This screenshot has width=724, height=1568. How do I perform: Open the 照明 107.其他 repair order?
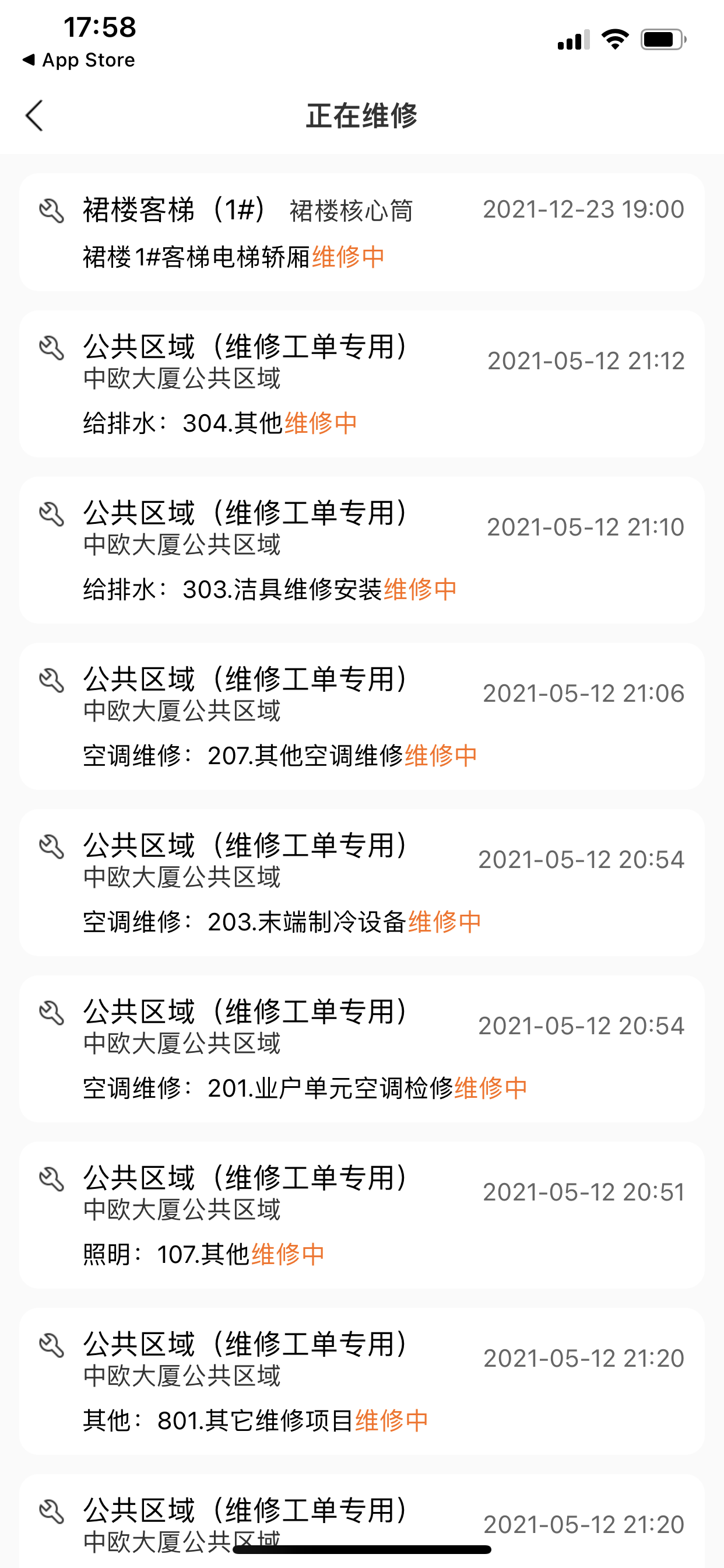tap(361, 1214)
